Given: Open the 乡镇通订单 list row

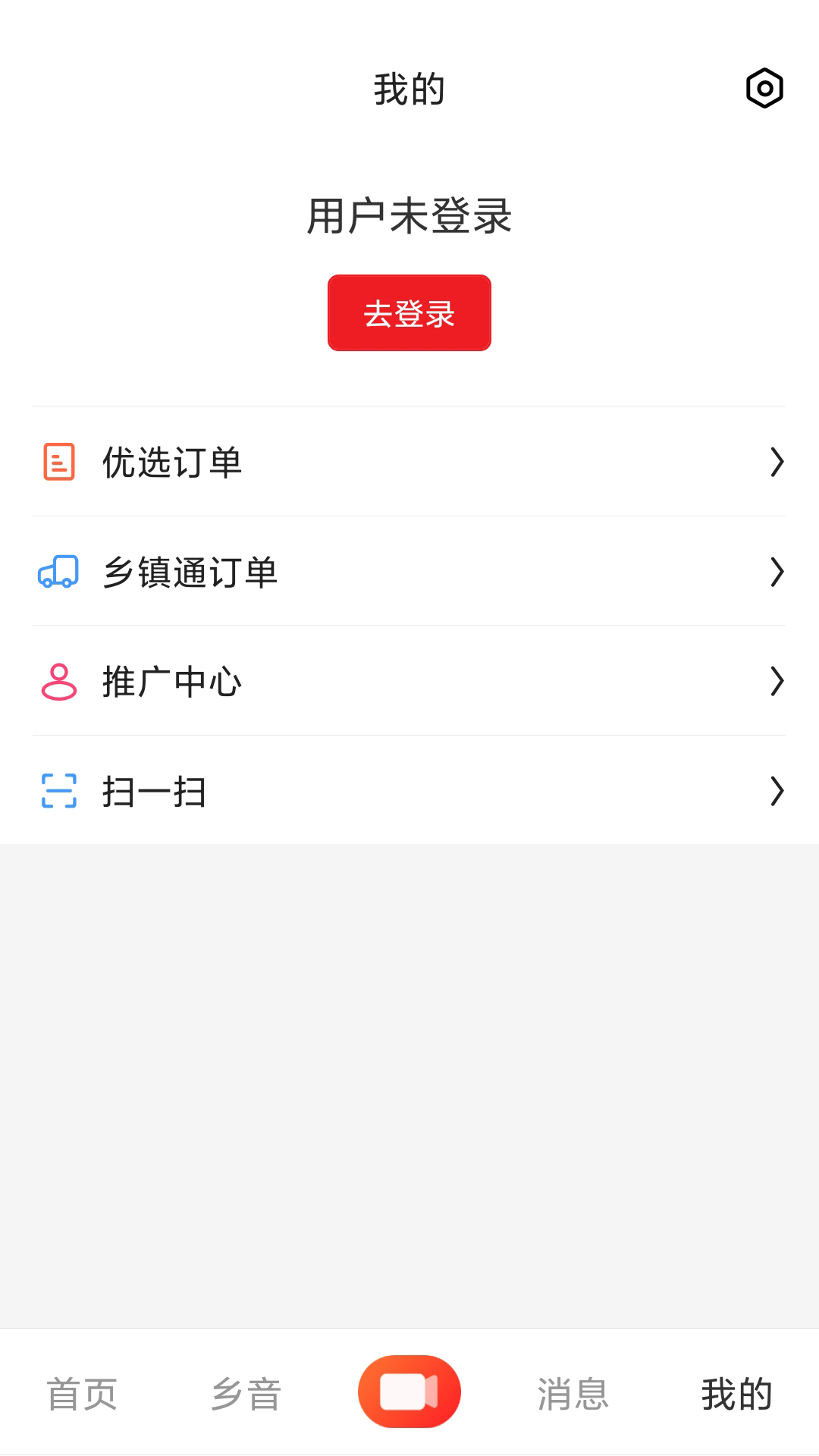Looking at the screenshot, I should coord(409,573).
